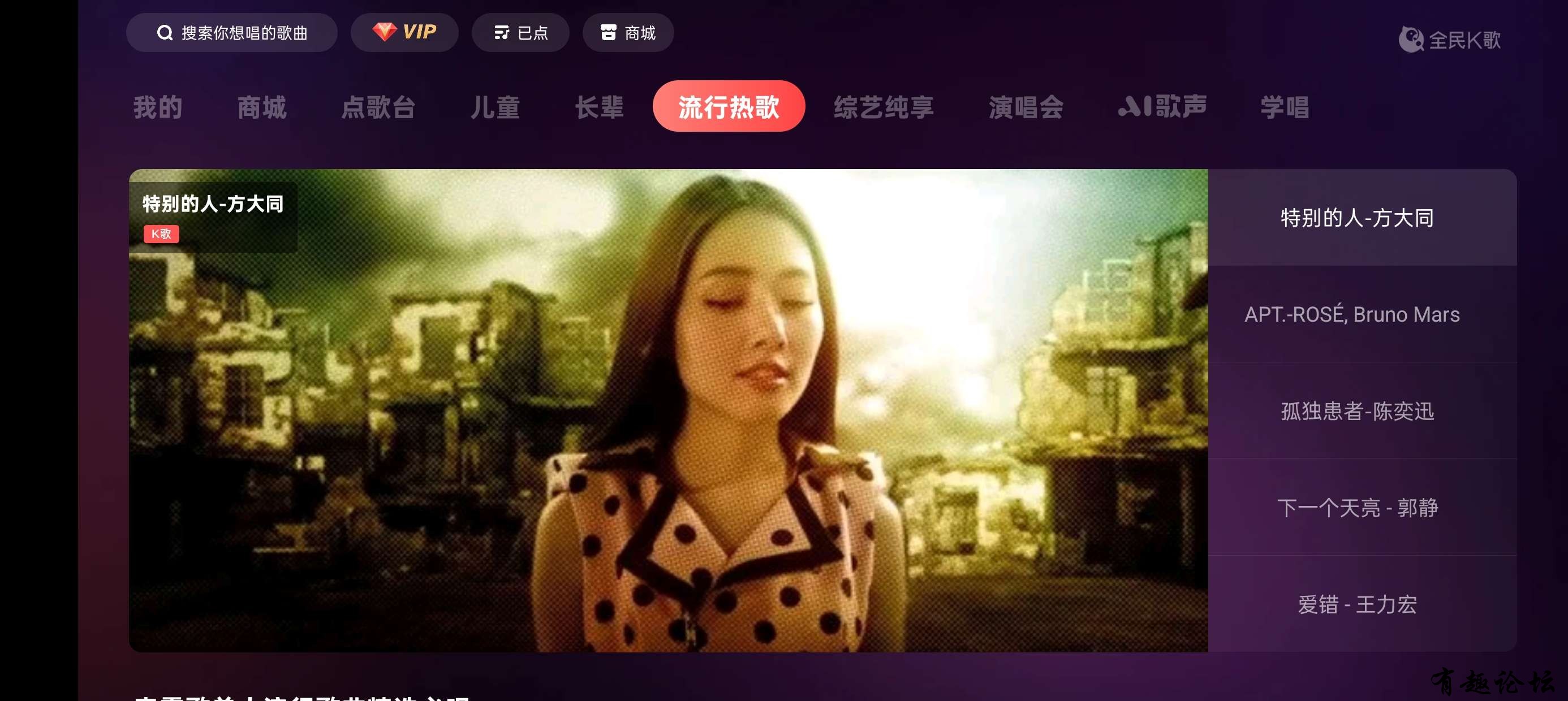Switch to the 我的 tab
The height and width of the screenshot is (701, 1568).
(158, 107)
